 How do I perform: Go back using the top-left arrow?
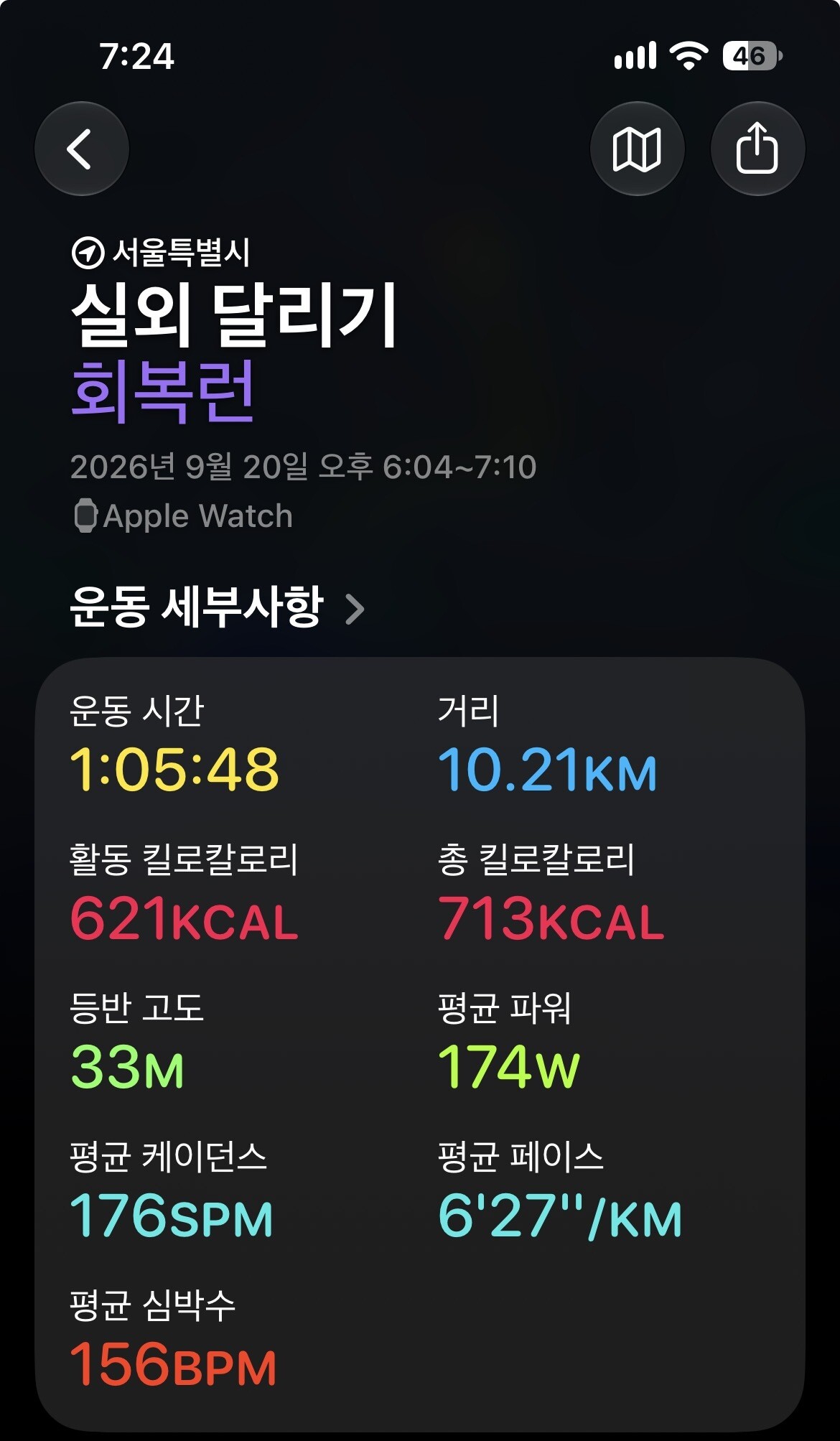(x=82, y=149)
